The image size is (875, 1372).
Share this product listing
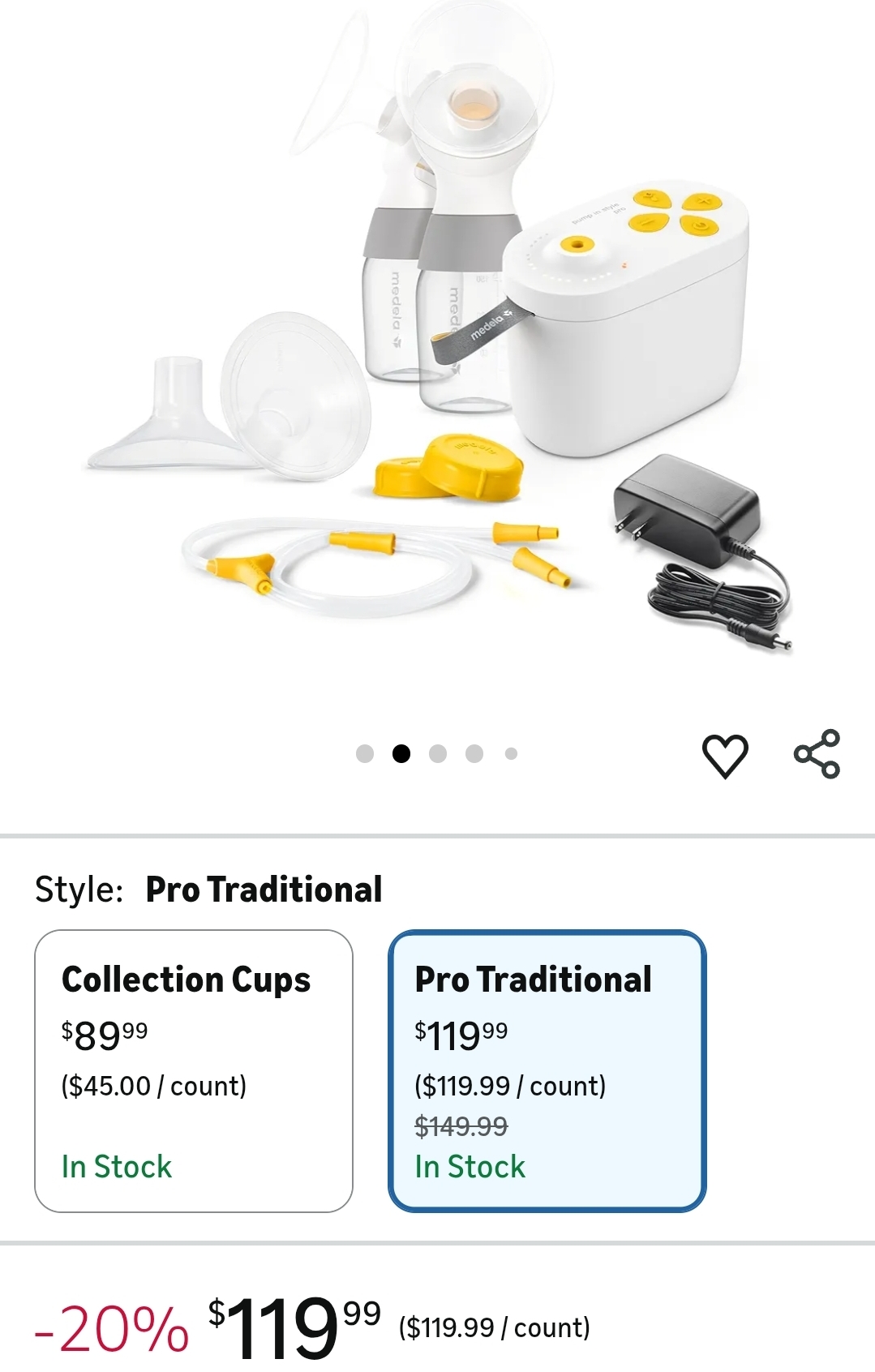click(x=817, y=754)
